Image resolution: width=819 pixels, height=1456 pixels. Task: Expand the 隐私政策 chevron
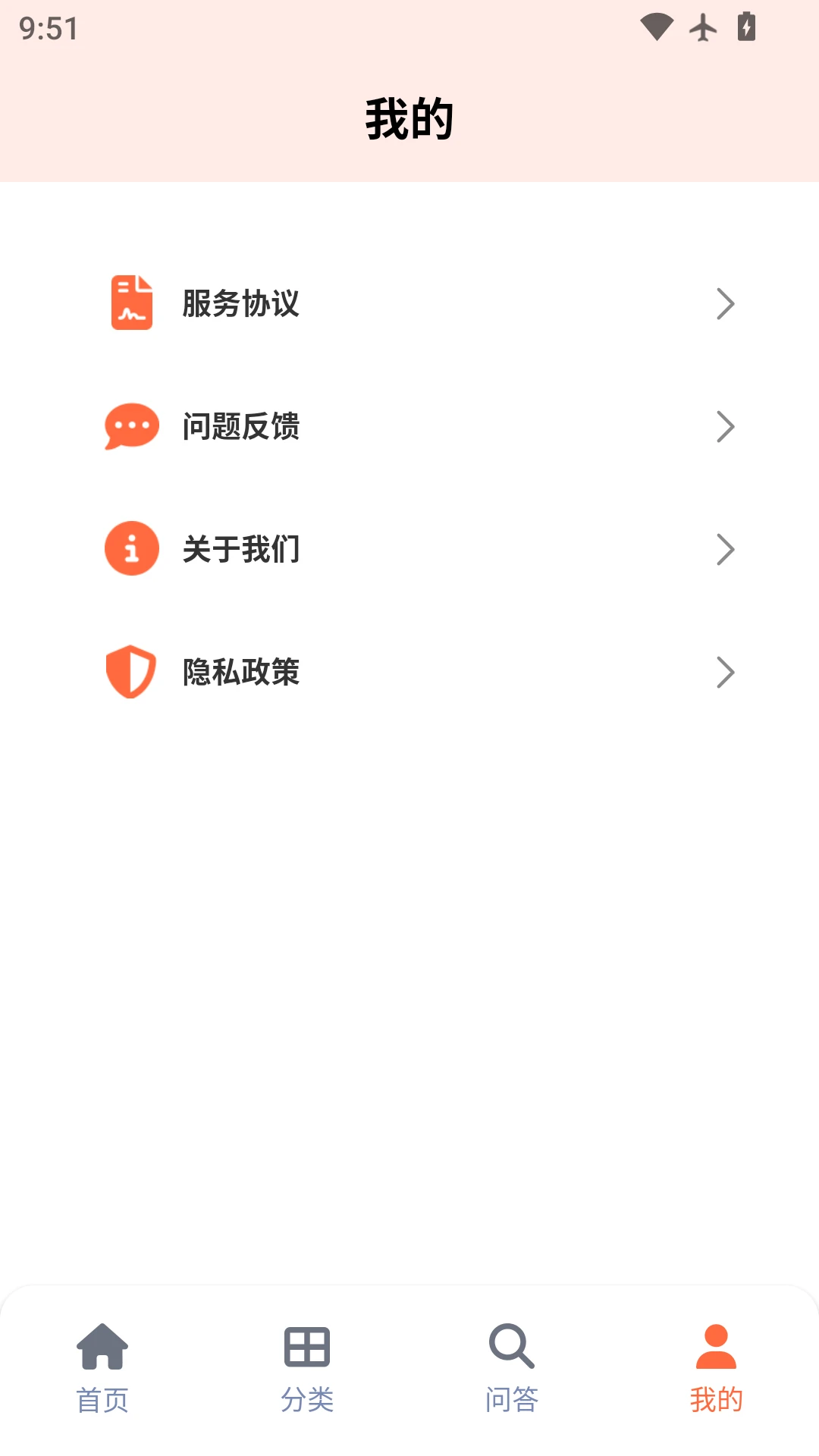[x=725, y=672]
